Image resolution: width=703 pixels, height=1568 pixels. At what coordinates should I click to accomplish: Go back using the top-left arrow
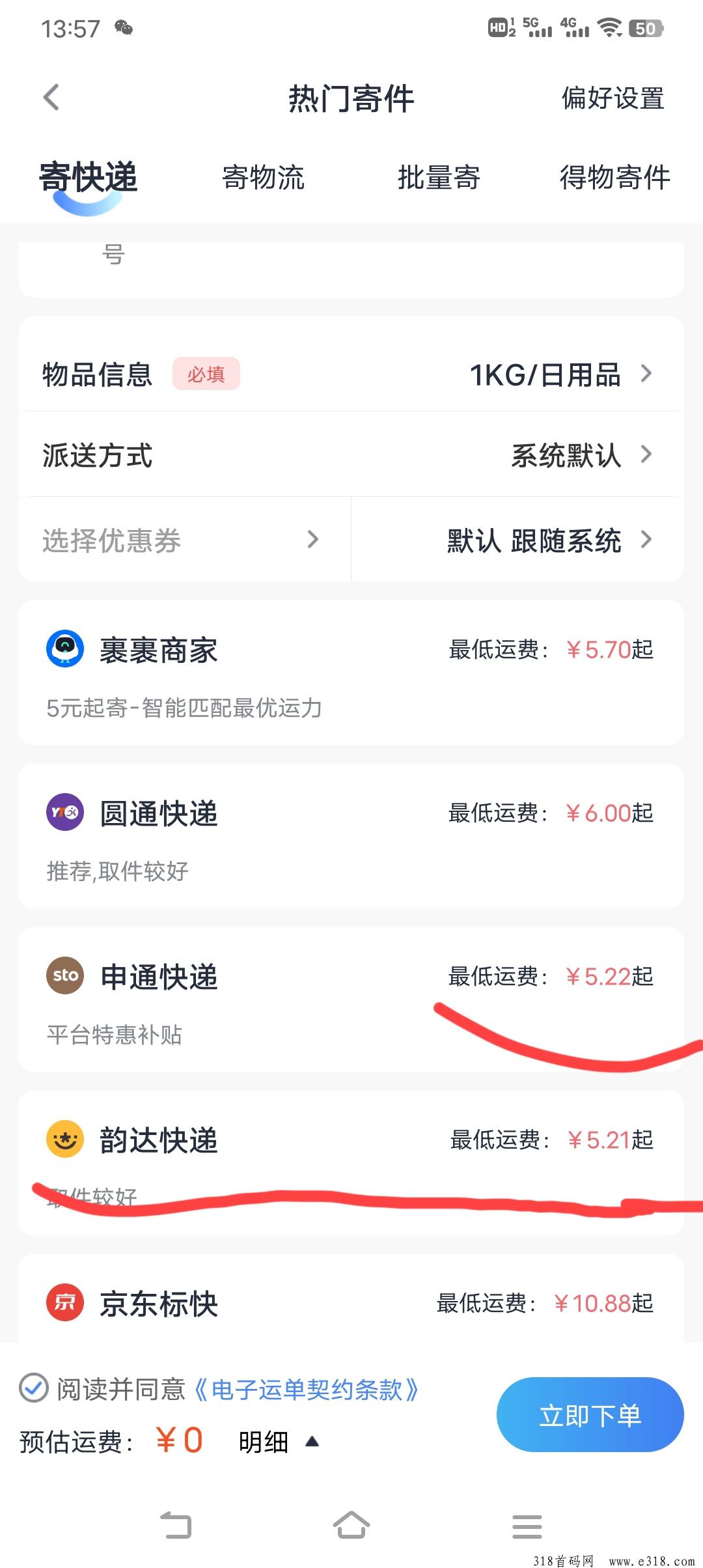pyautogui.click(x=51, y=98)
